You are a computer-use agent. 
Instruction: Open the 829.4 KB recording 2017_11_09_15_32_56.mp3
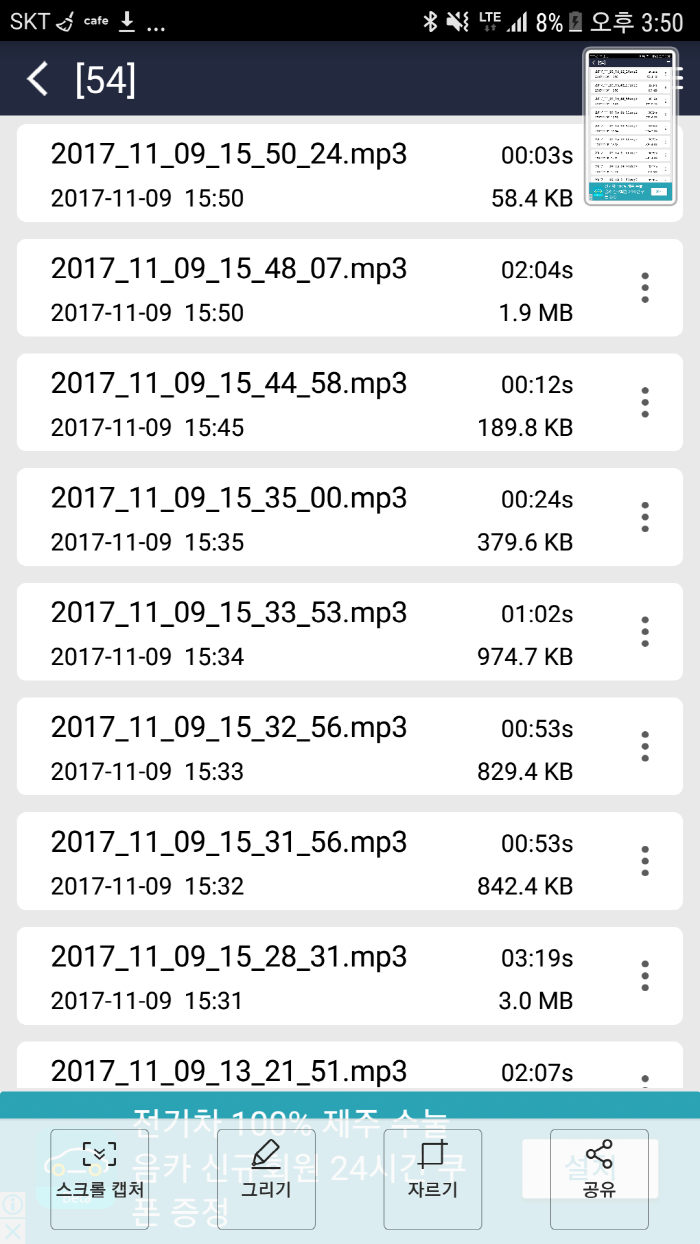pos(300,746)
